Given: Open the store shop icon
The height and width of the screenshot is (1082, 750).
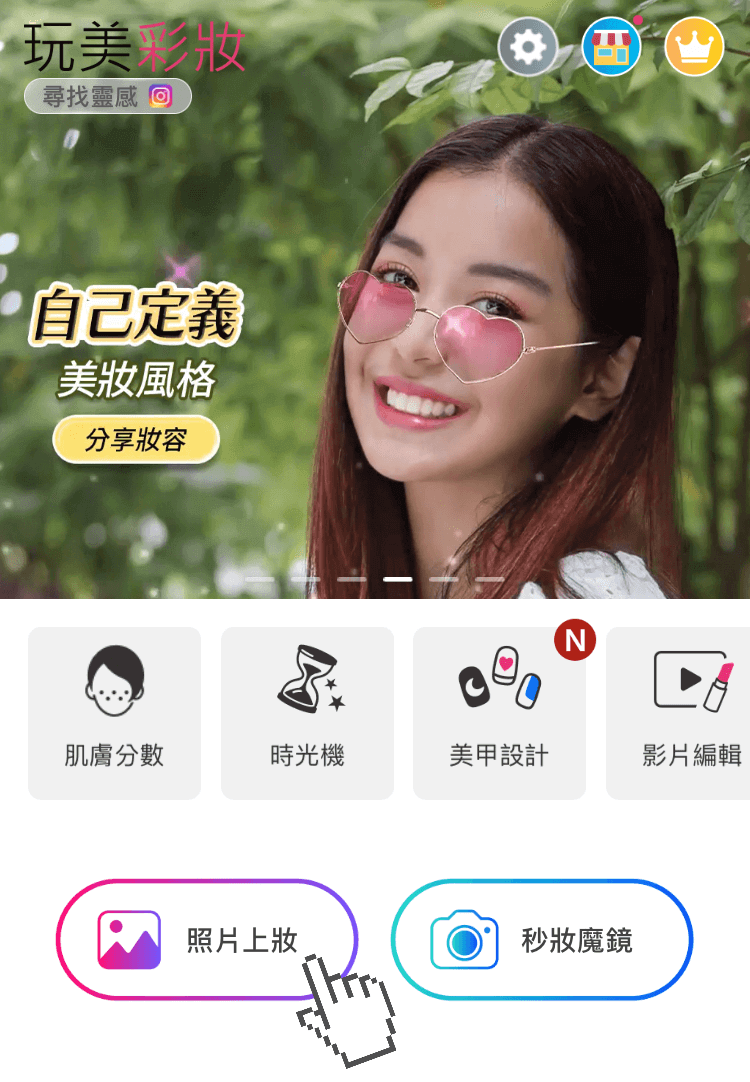Looking at the screenshot, I should (x=611, y=46).
